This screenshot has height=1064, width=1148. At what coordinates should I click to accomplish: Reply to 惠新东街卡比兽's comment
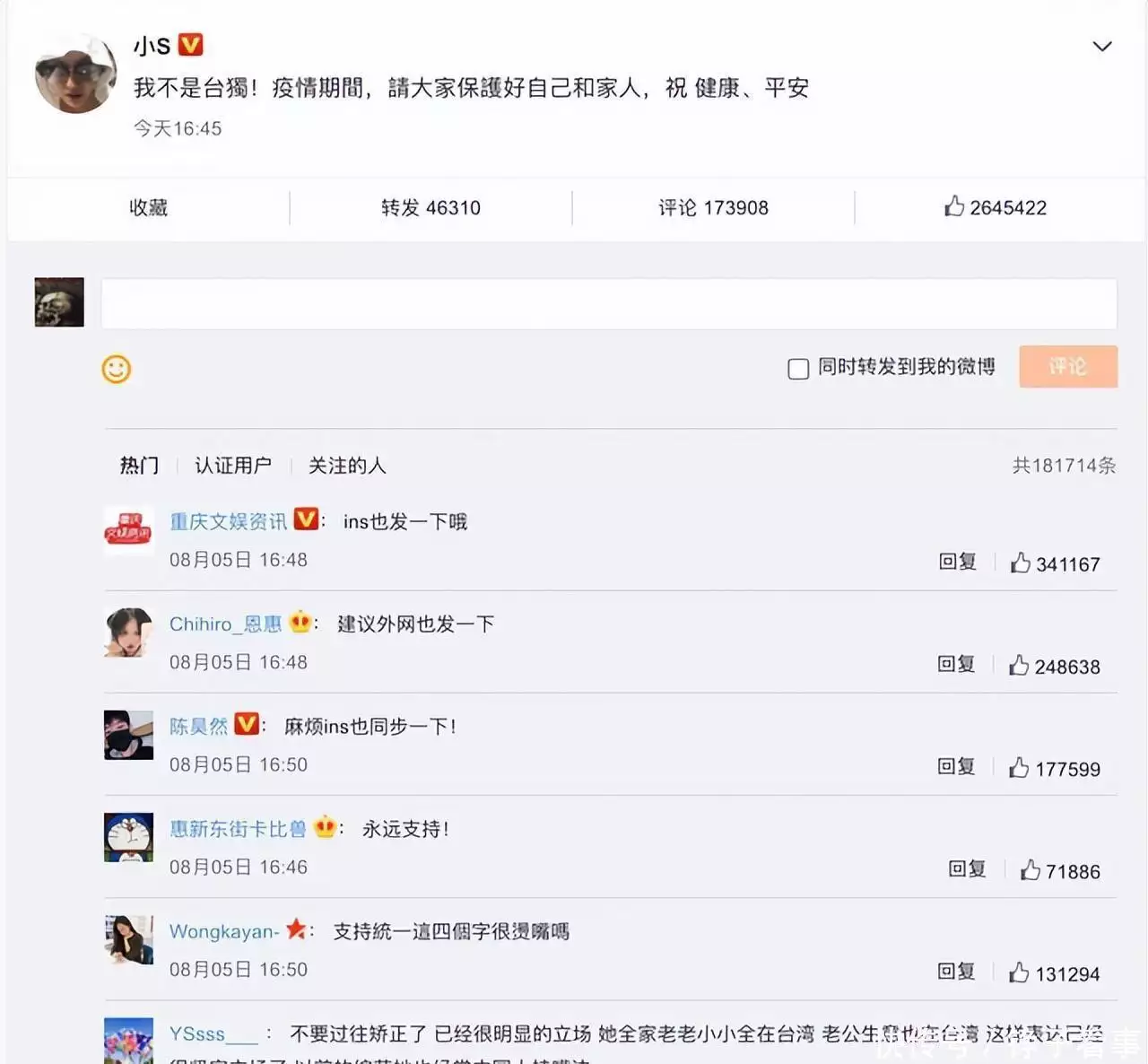[x=967, y=868]
